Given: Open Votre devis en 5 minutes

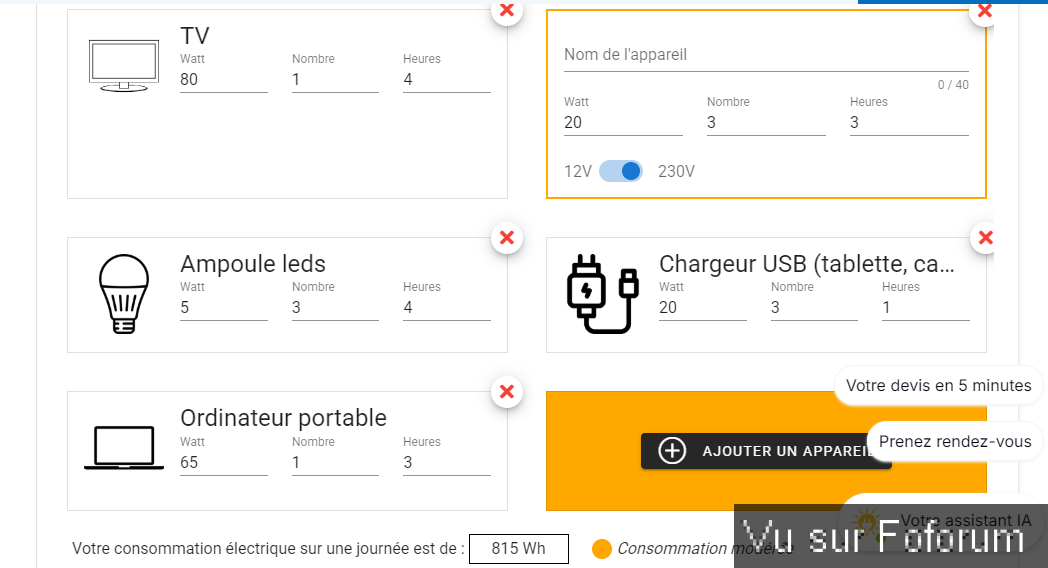Looking at the screenshot, I should coord(938,385).
